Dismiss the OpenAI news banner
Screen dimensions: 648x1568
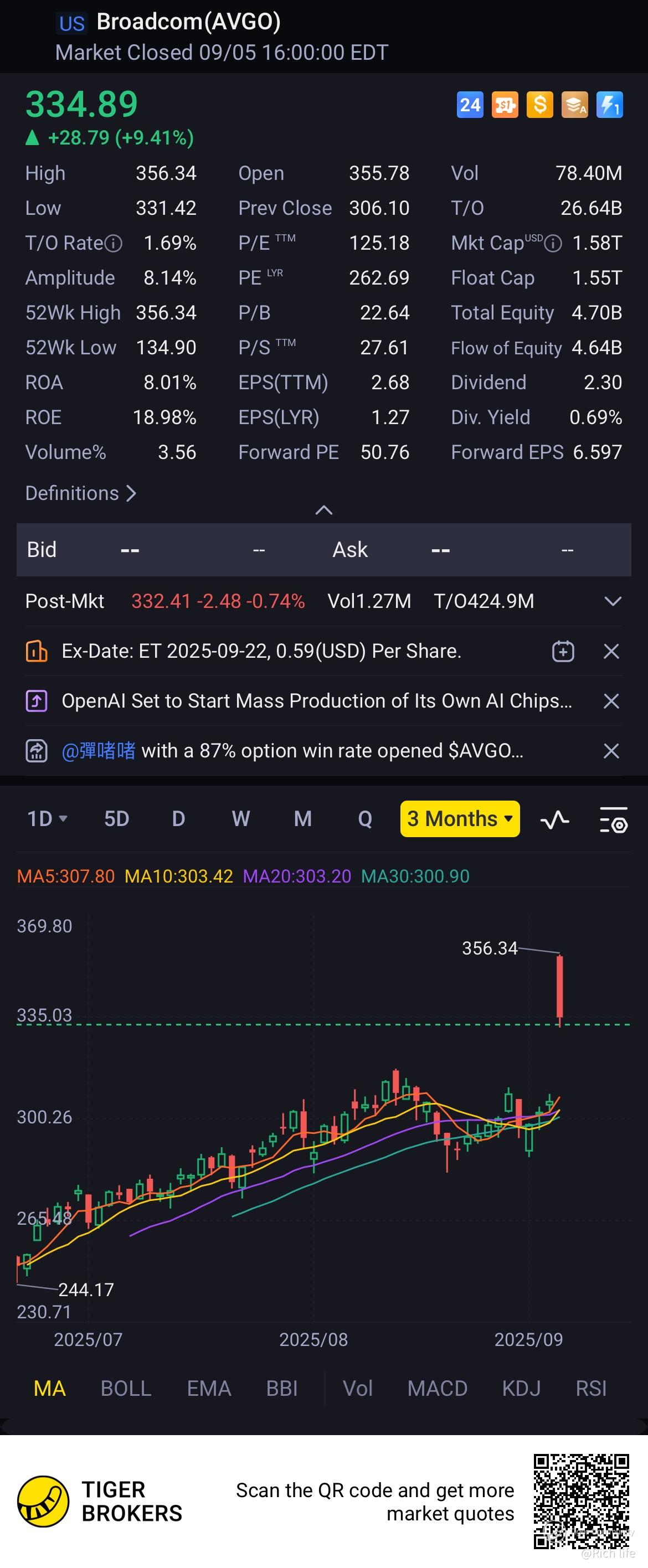click(611, 701)
